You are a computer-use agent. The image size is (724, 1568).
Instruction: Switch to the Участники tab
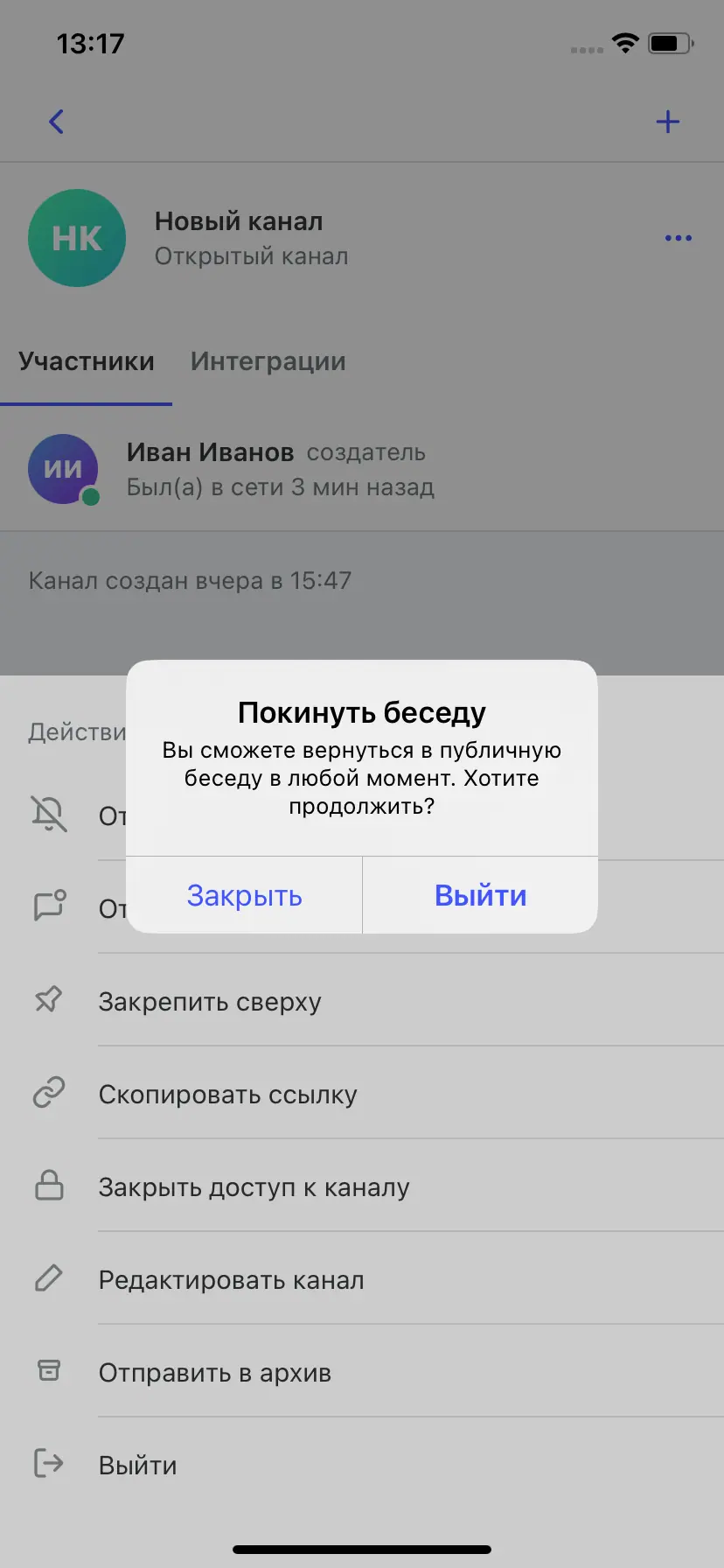[x=87, y=361]
